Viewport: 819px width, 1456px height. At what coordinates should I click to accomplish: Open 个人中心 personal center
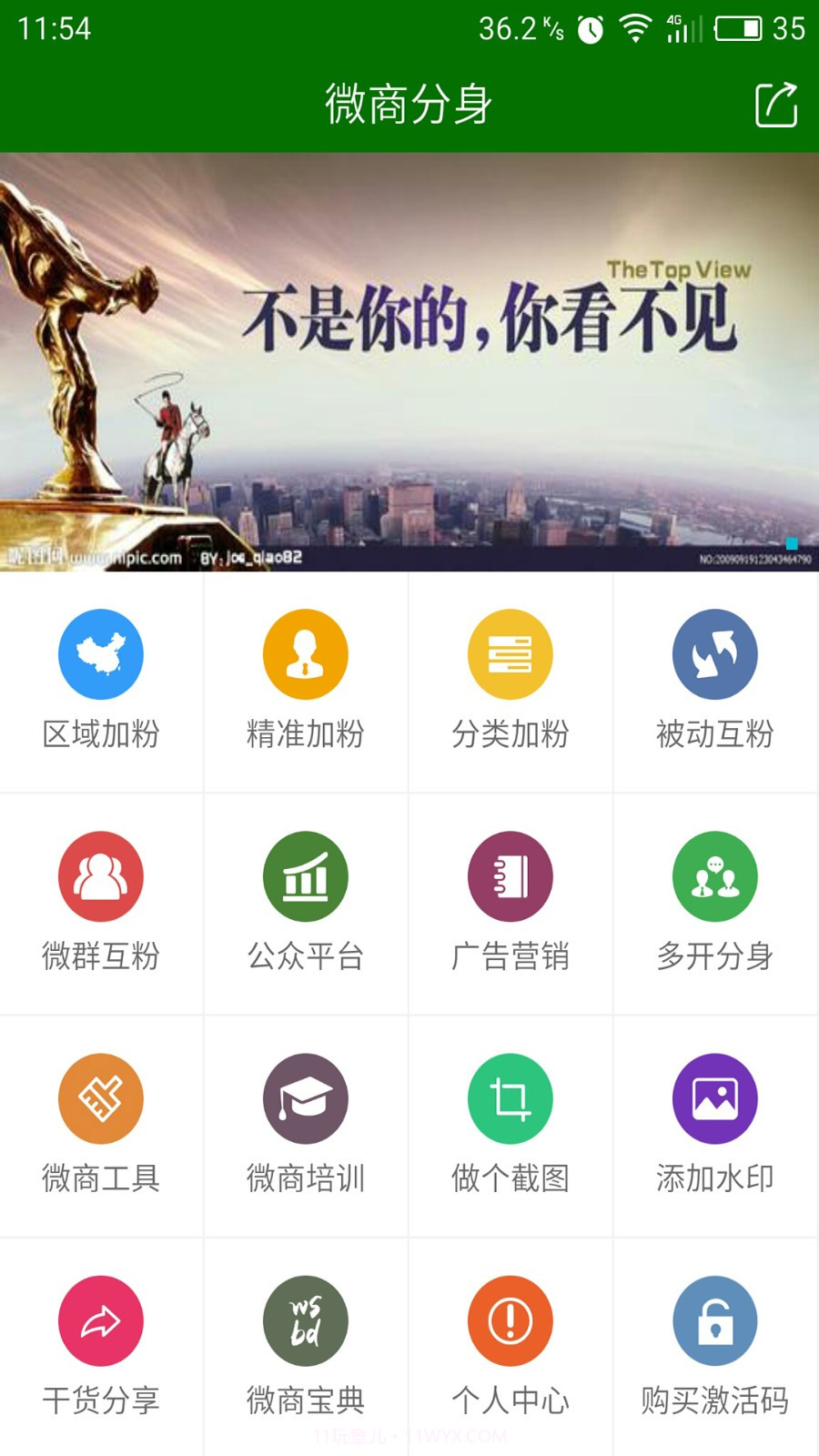tap(511, 1319)
